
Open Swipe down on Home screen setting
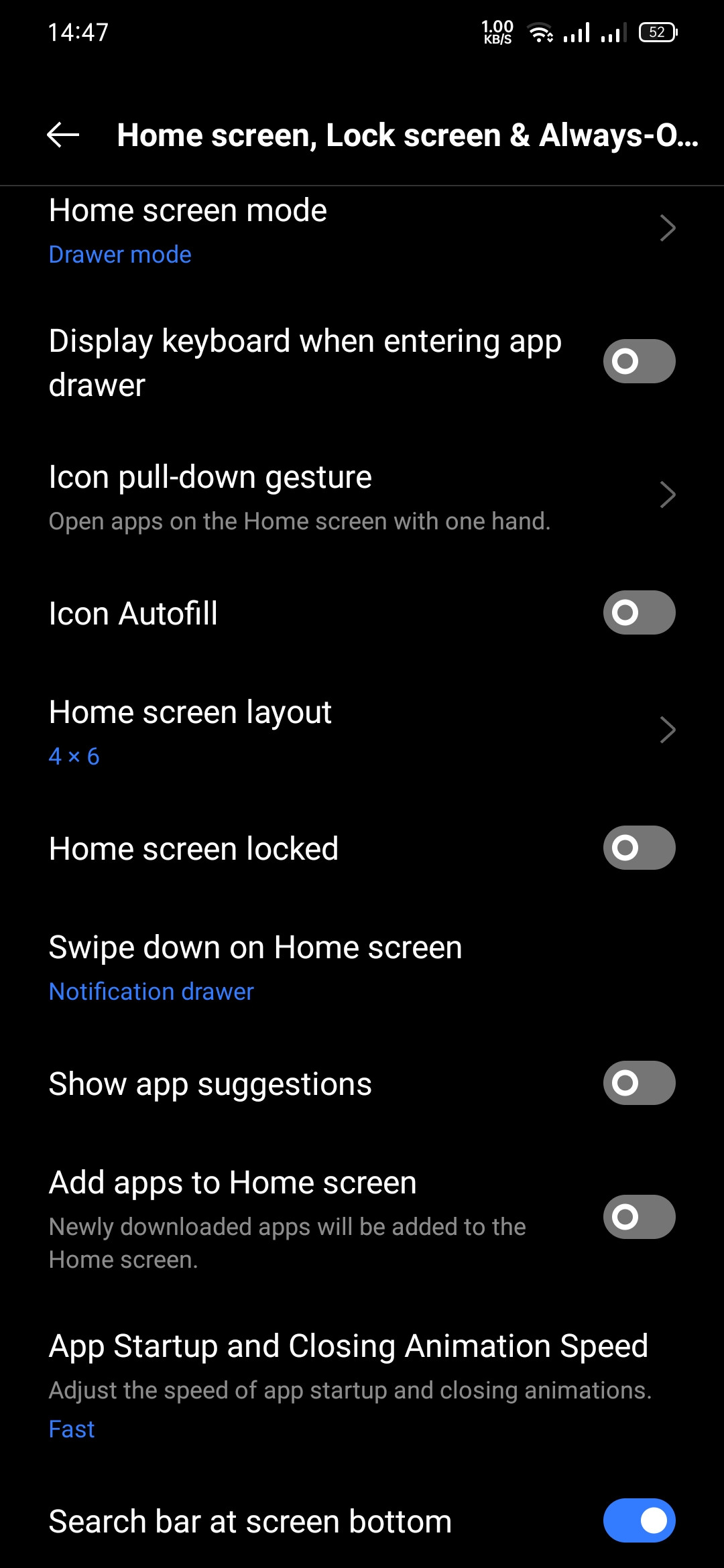[255, 946]
